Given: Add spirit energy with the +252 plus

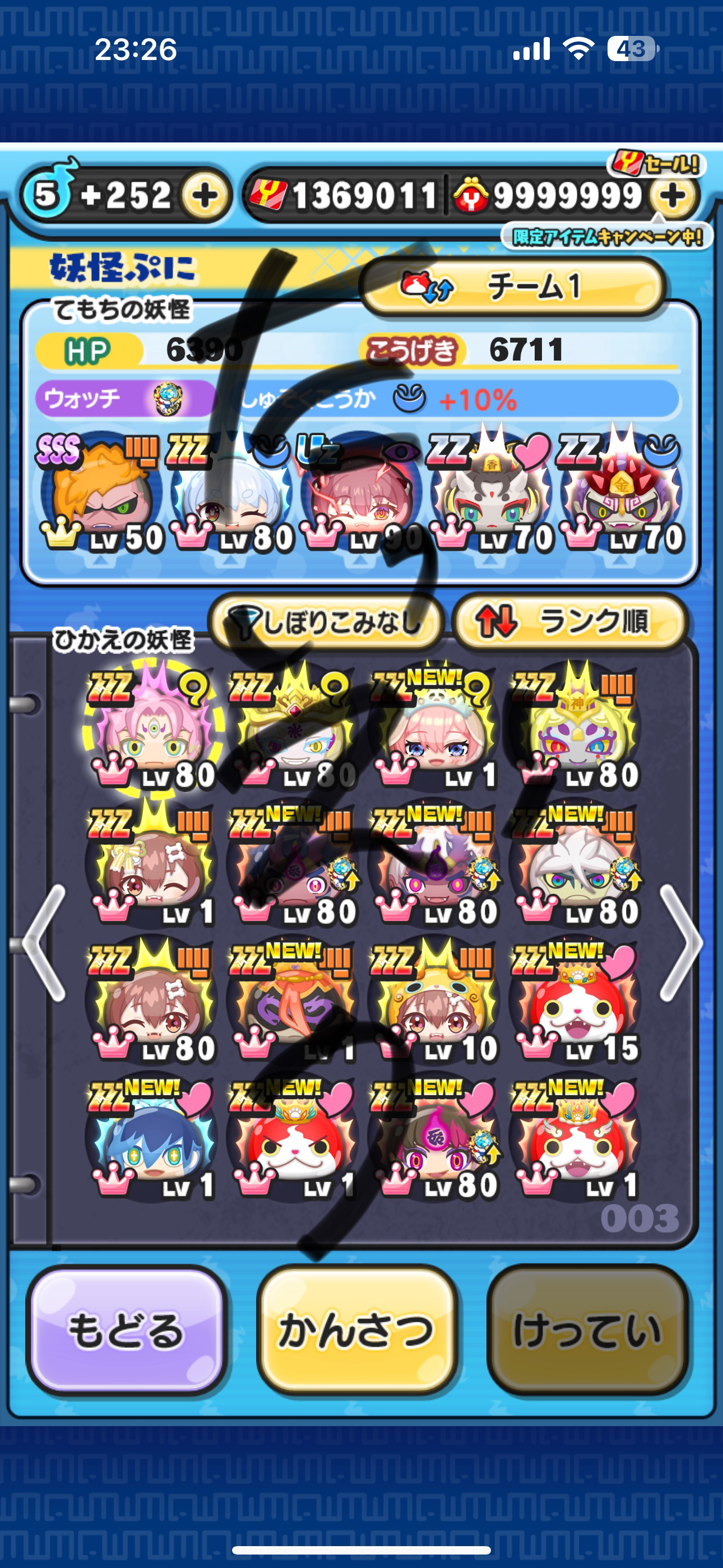Looking at the screenshot, I should point(205,196).
